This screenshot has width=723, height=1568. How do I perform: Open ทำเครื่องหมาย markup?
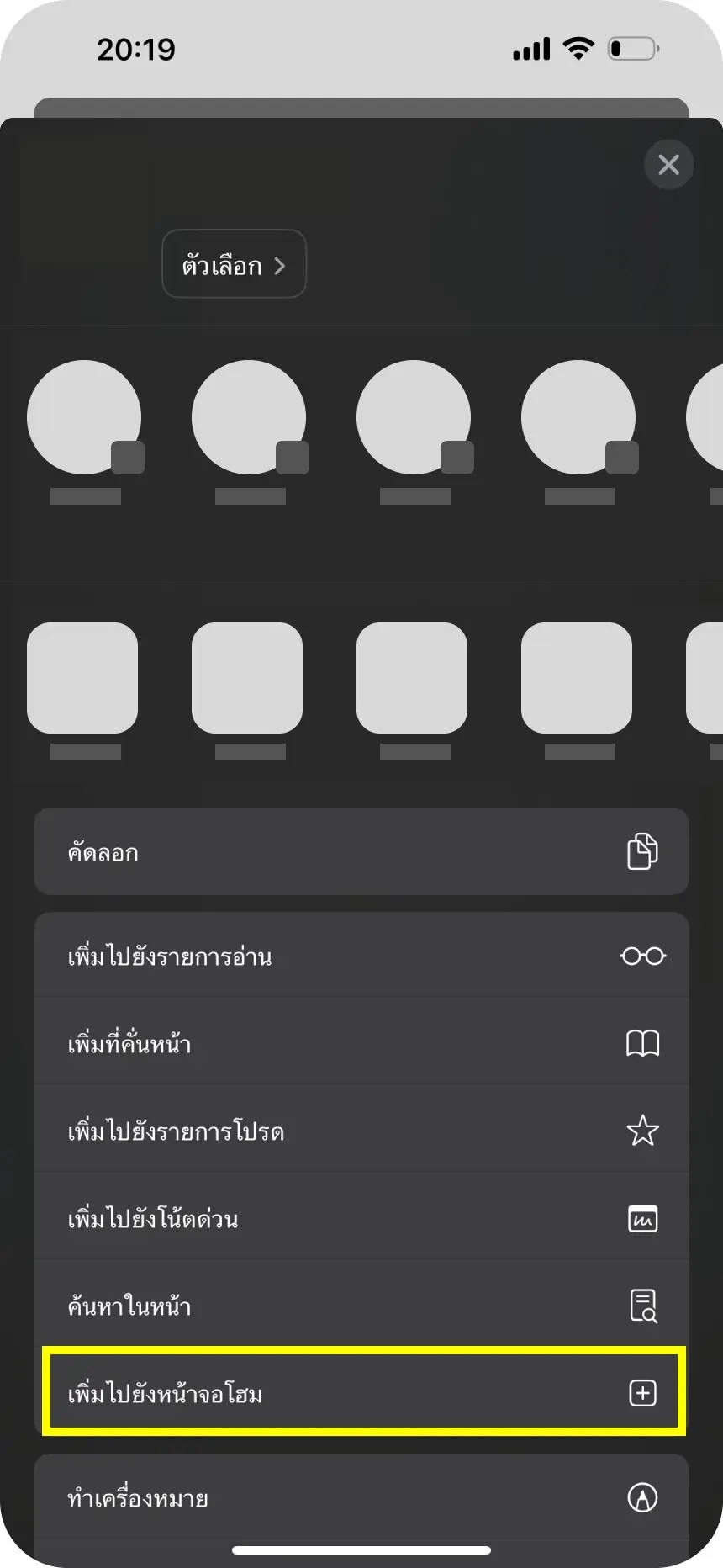click(x=361, y=1497)
